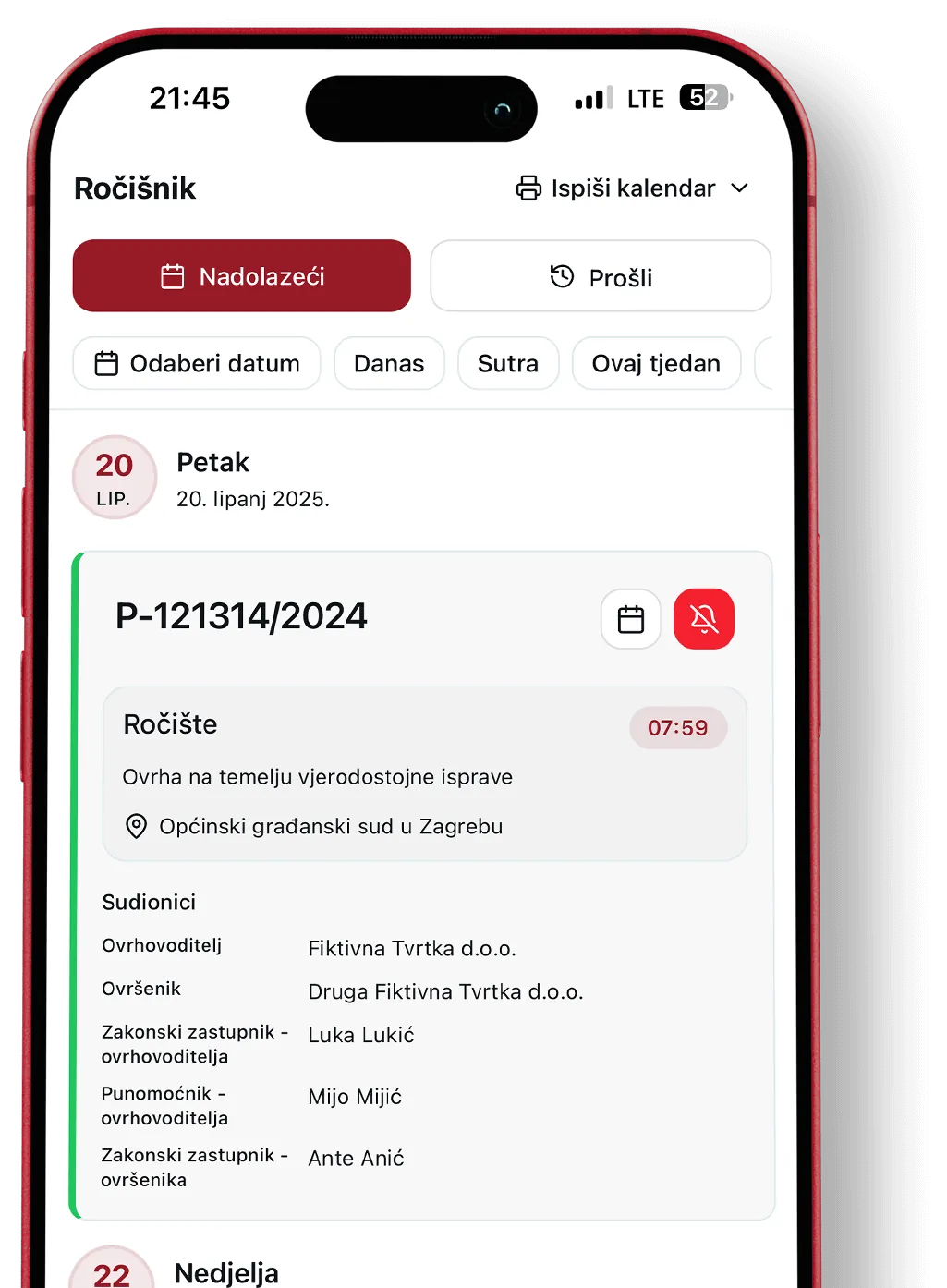Add case P-121314/2024 to calendar
947x1288 pixels.
631,619
